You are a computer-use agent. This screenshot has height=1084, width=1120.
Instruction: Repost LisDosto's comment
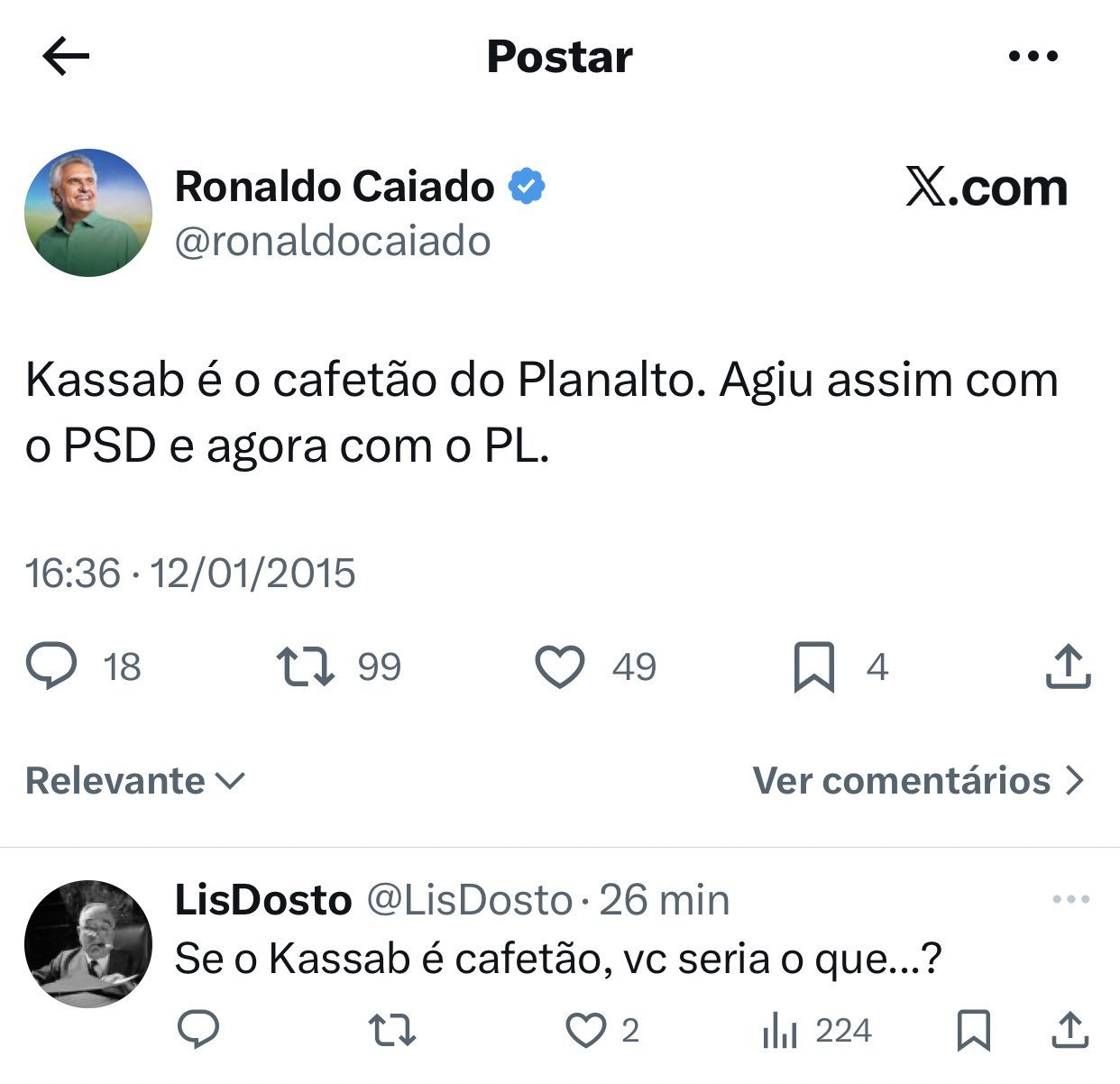point(393,1030)
